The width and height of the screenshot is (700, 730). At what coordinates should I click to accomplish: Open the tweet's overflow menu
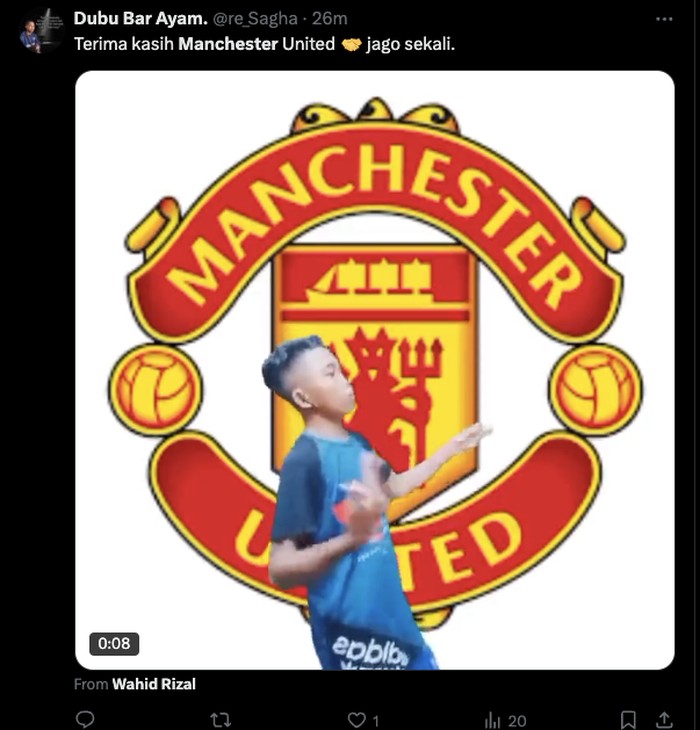click(x=664, y=19)
